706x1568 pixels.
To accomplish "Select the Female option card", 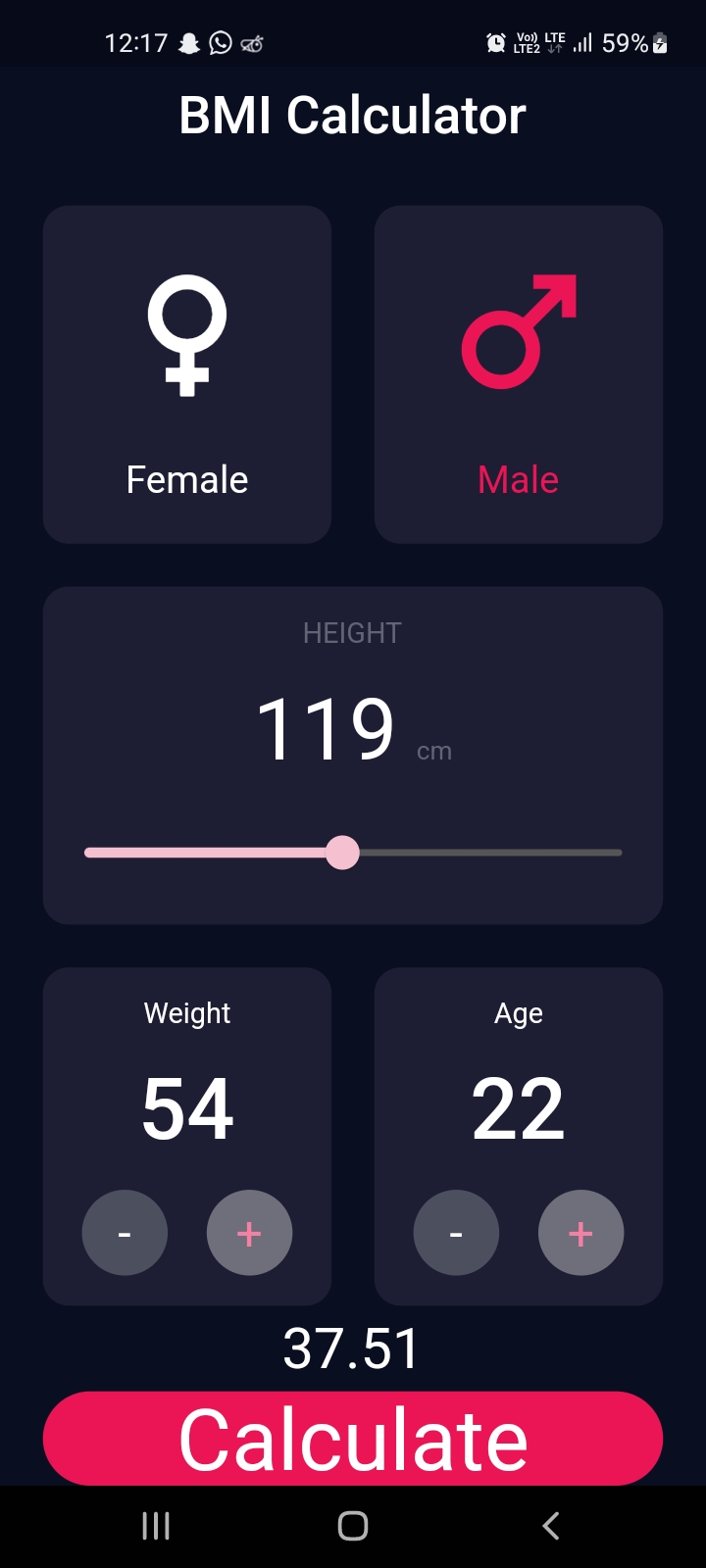I will pyautogui.click(x=186, y=374).
